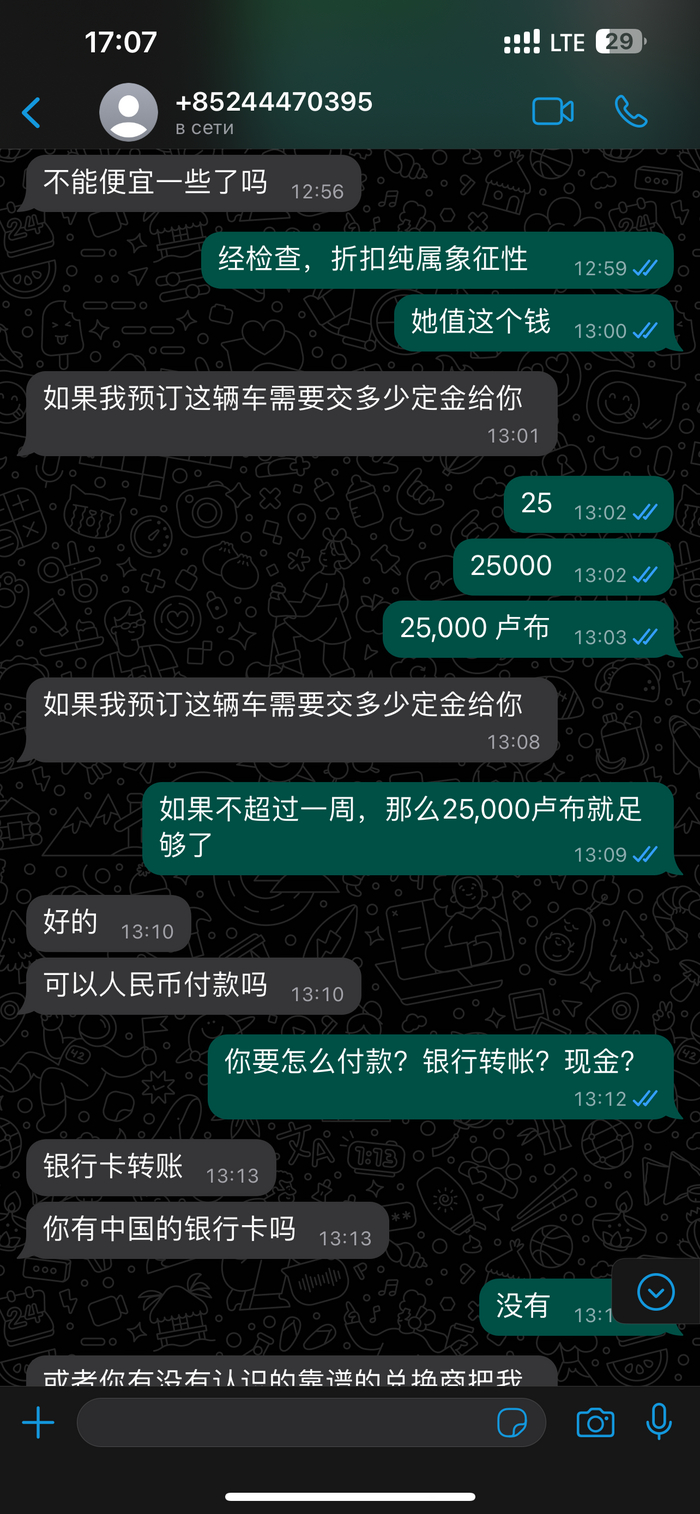This screenshot has height=1514, width=700.
Task: Open the attachment plus menu
Action: click(x=38, y=1422)
